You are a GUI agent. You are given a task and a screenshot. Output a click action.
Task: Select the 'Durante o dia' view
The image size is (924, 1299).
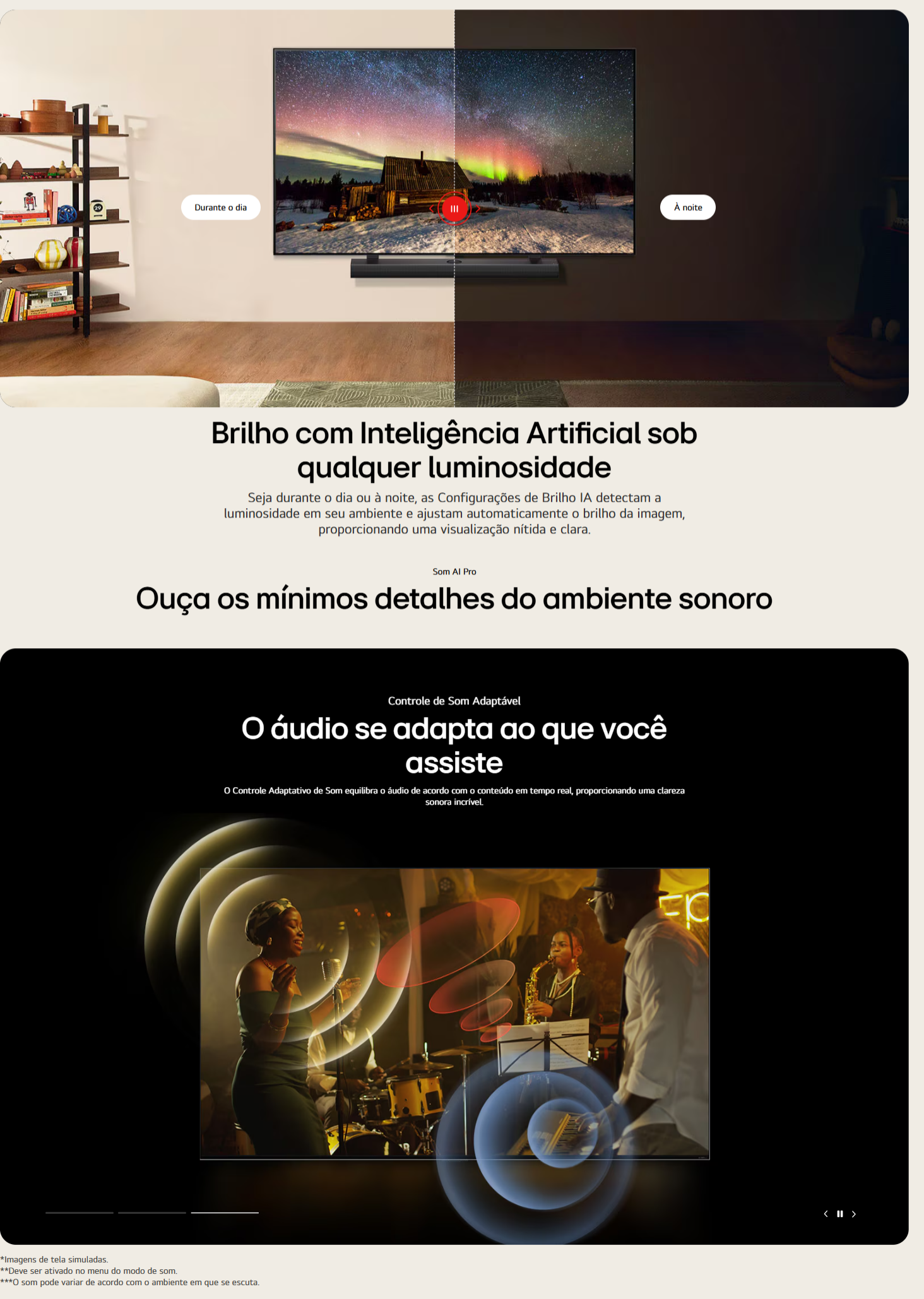coord(220,207)
